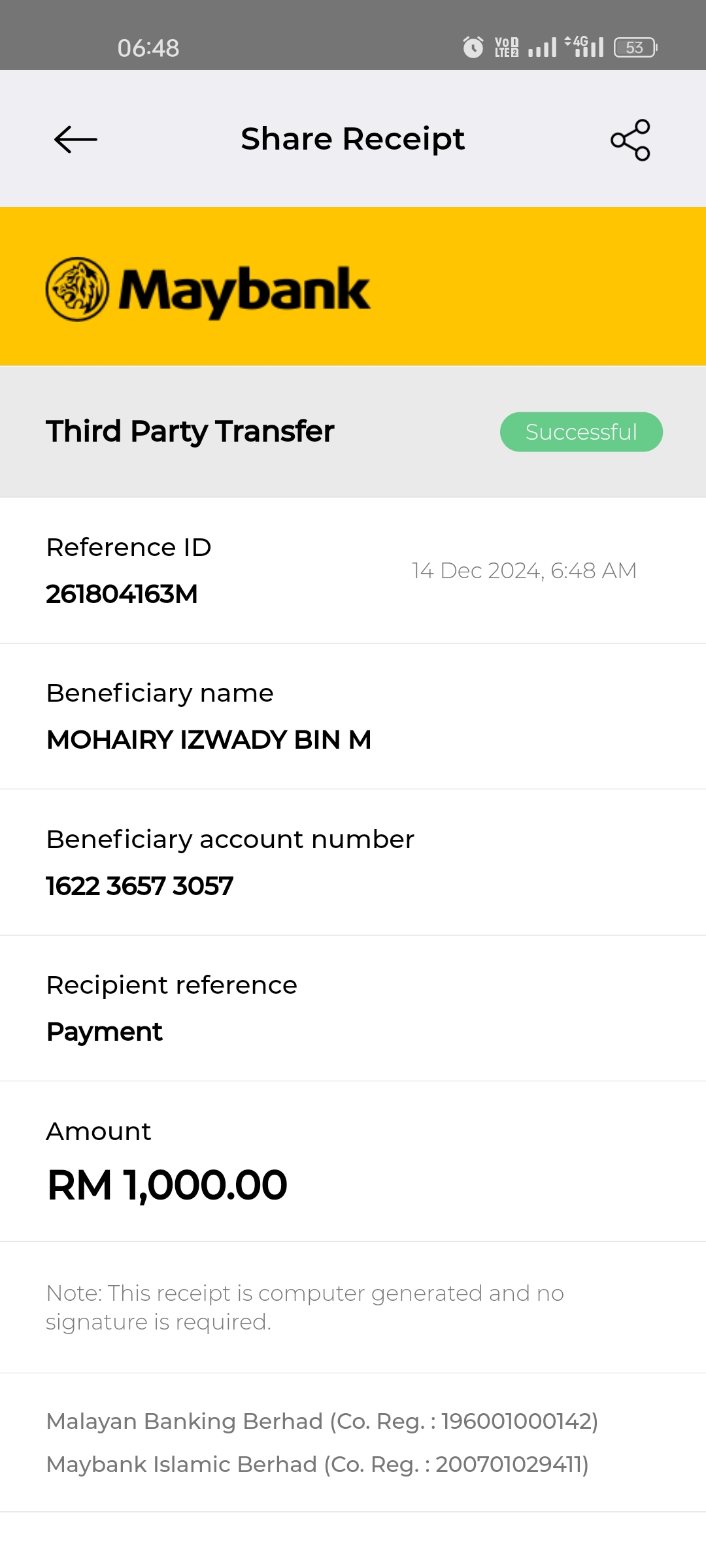The image size is (706, 1568).
Task: Go back using the arrow icon
Action: coord(76,139)
